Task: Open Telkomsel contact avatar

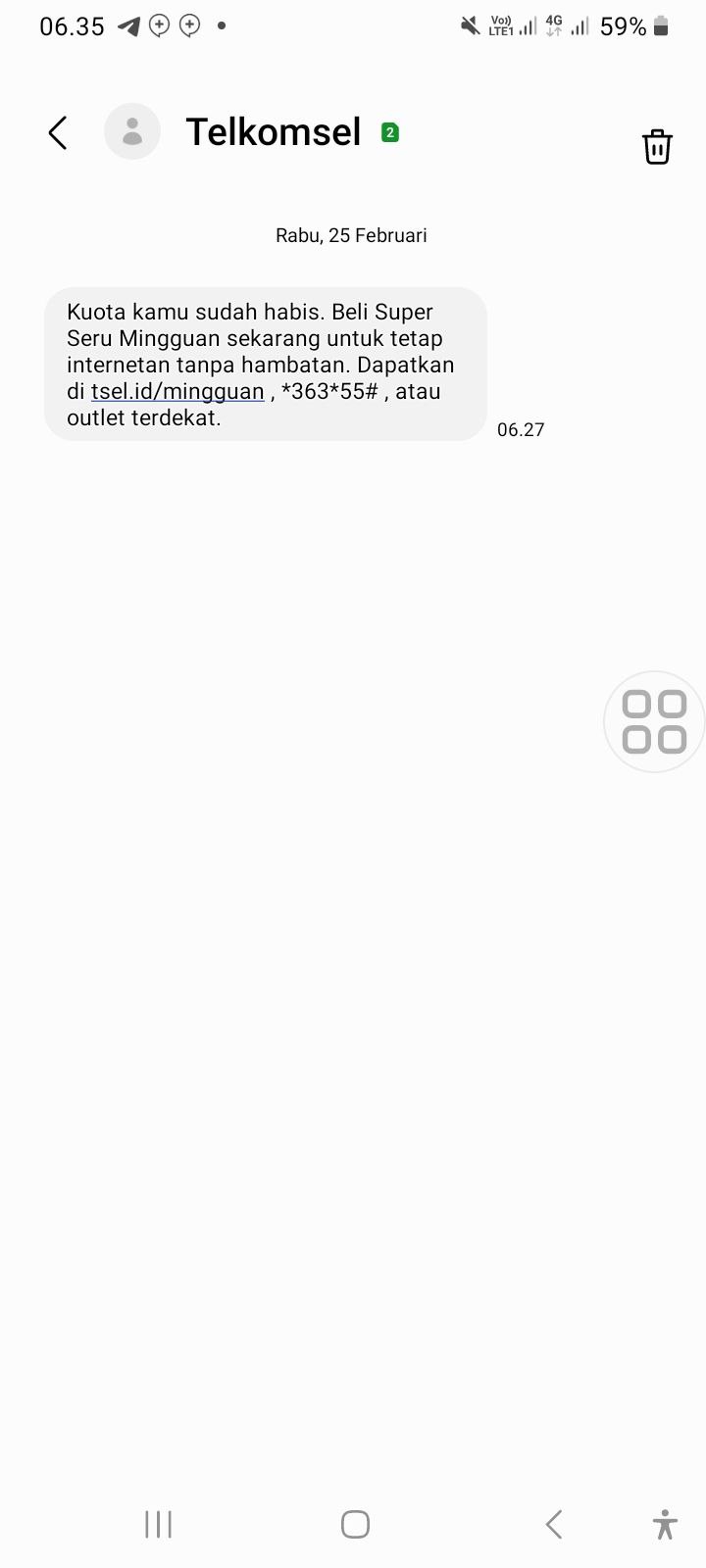Action: [x=132, y=131]
